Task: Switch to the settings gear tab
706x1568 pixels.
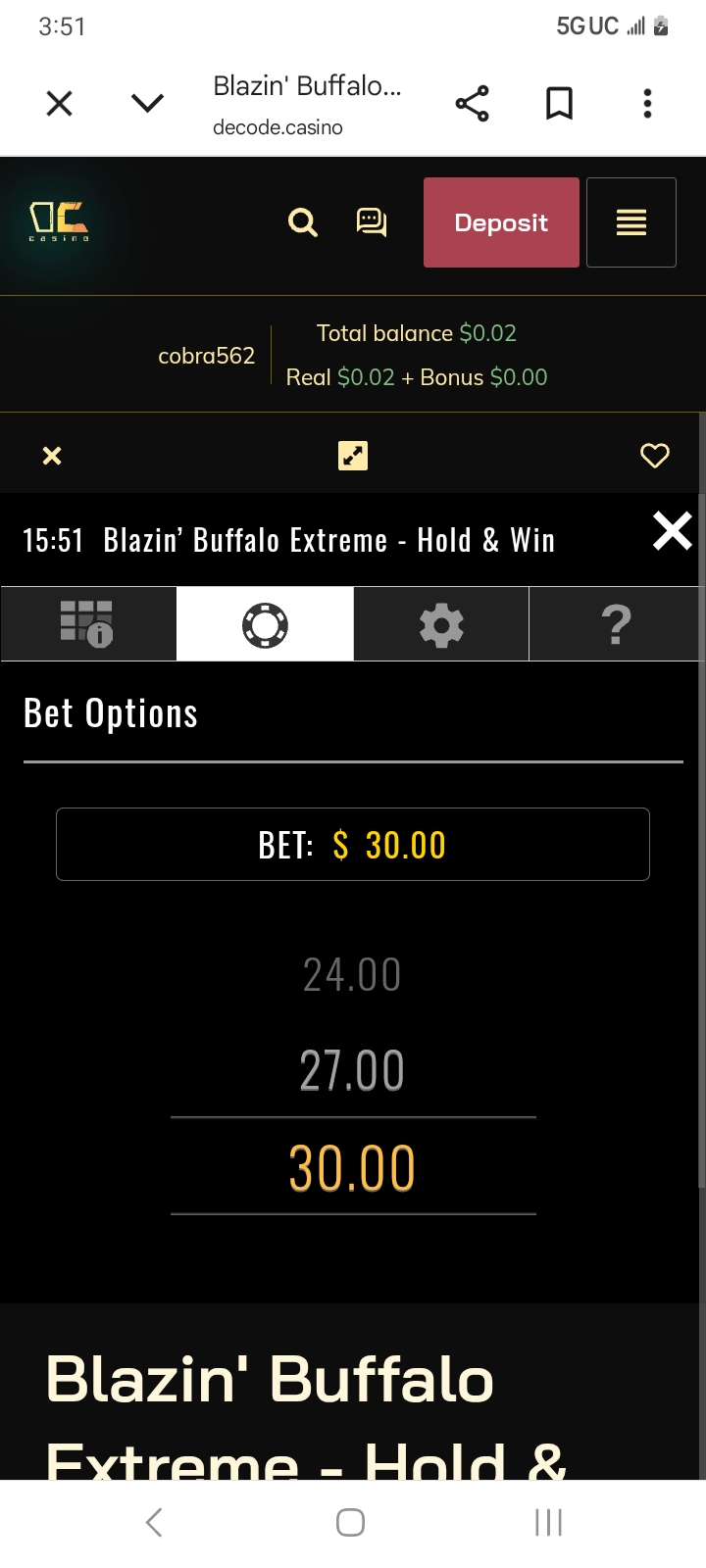Action: pyautogui.click(x=441, y=624)
